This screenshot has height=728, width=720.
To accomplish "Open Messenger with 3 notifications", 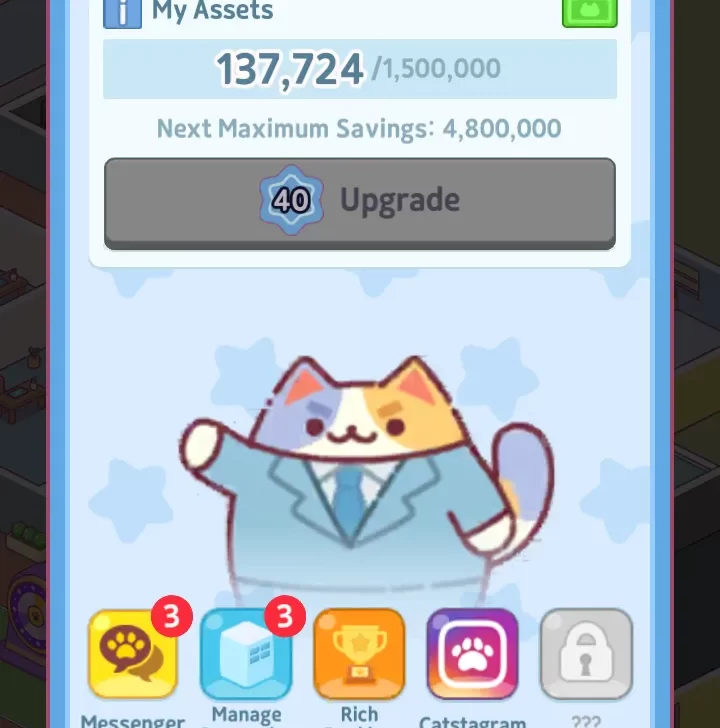I will pyautogui.click(x=133, y=654).
